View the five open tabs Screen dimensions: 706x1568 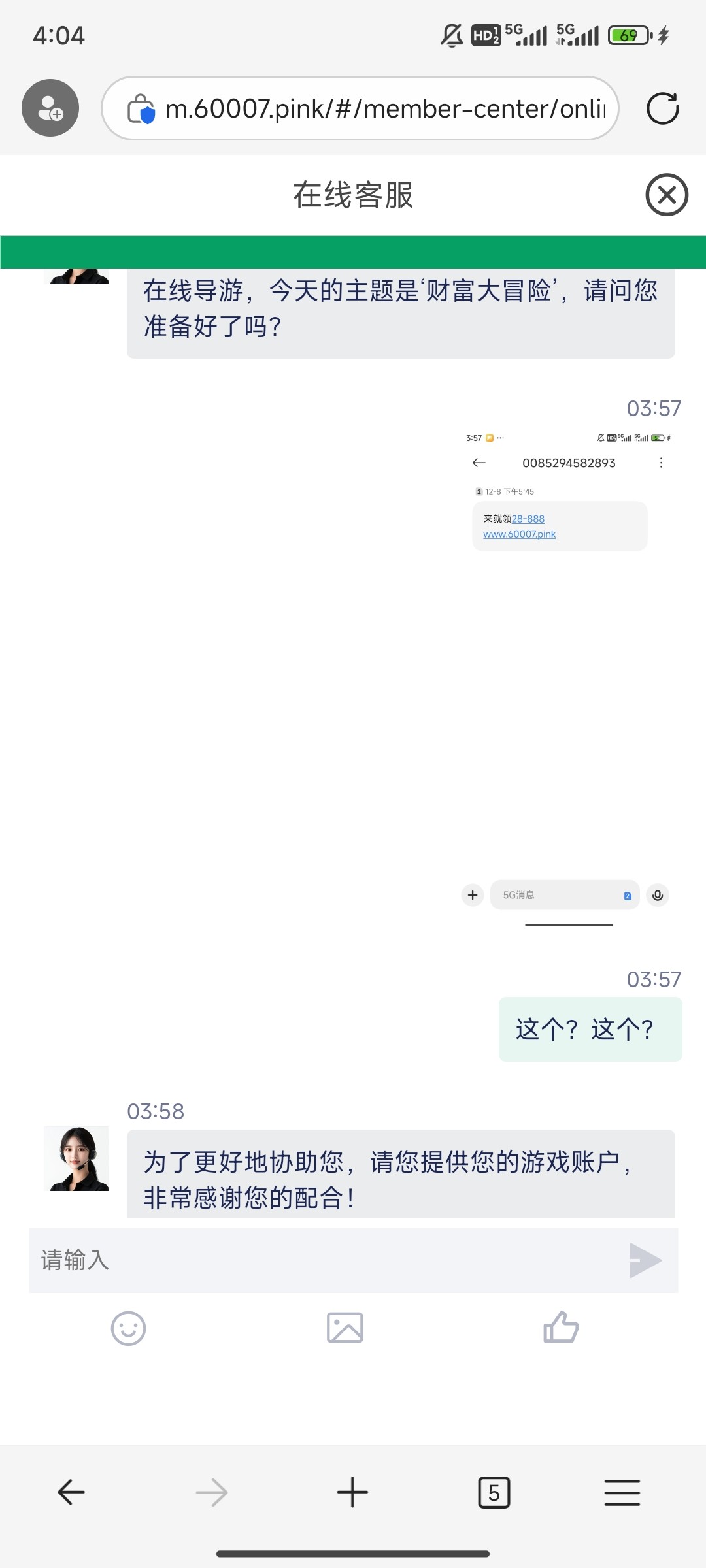[x=494, y=1492]
